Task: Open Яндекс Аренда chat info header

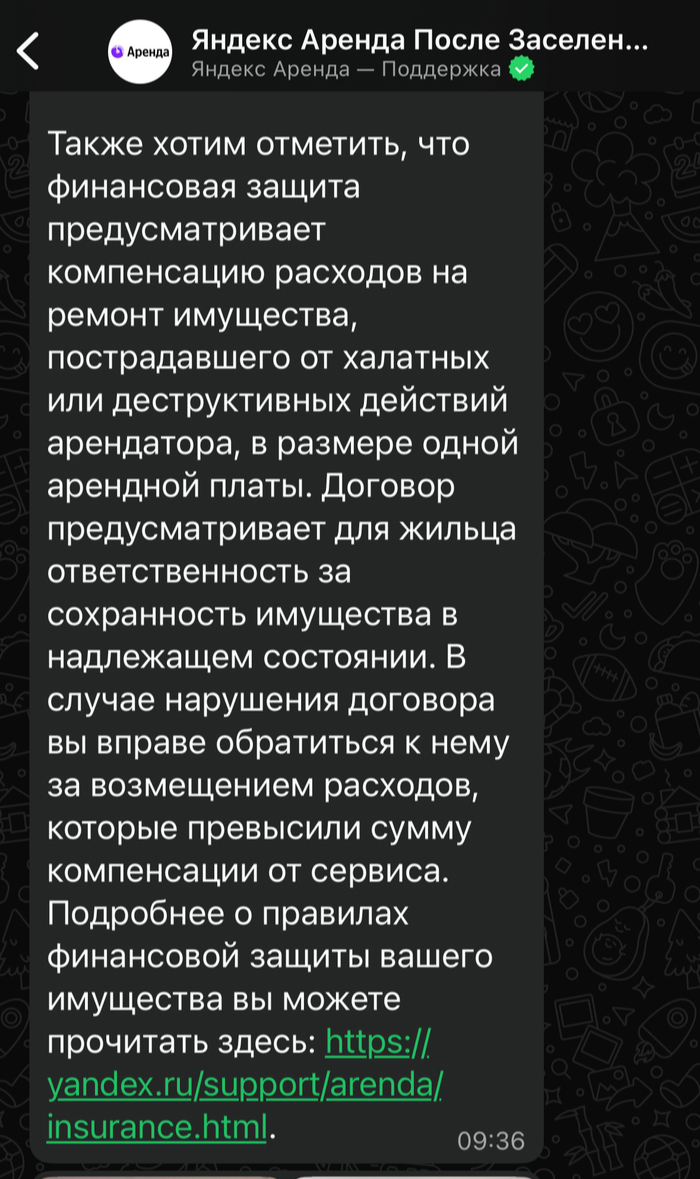Action: 420,52
